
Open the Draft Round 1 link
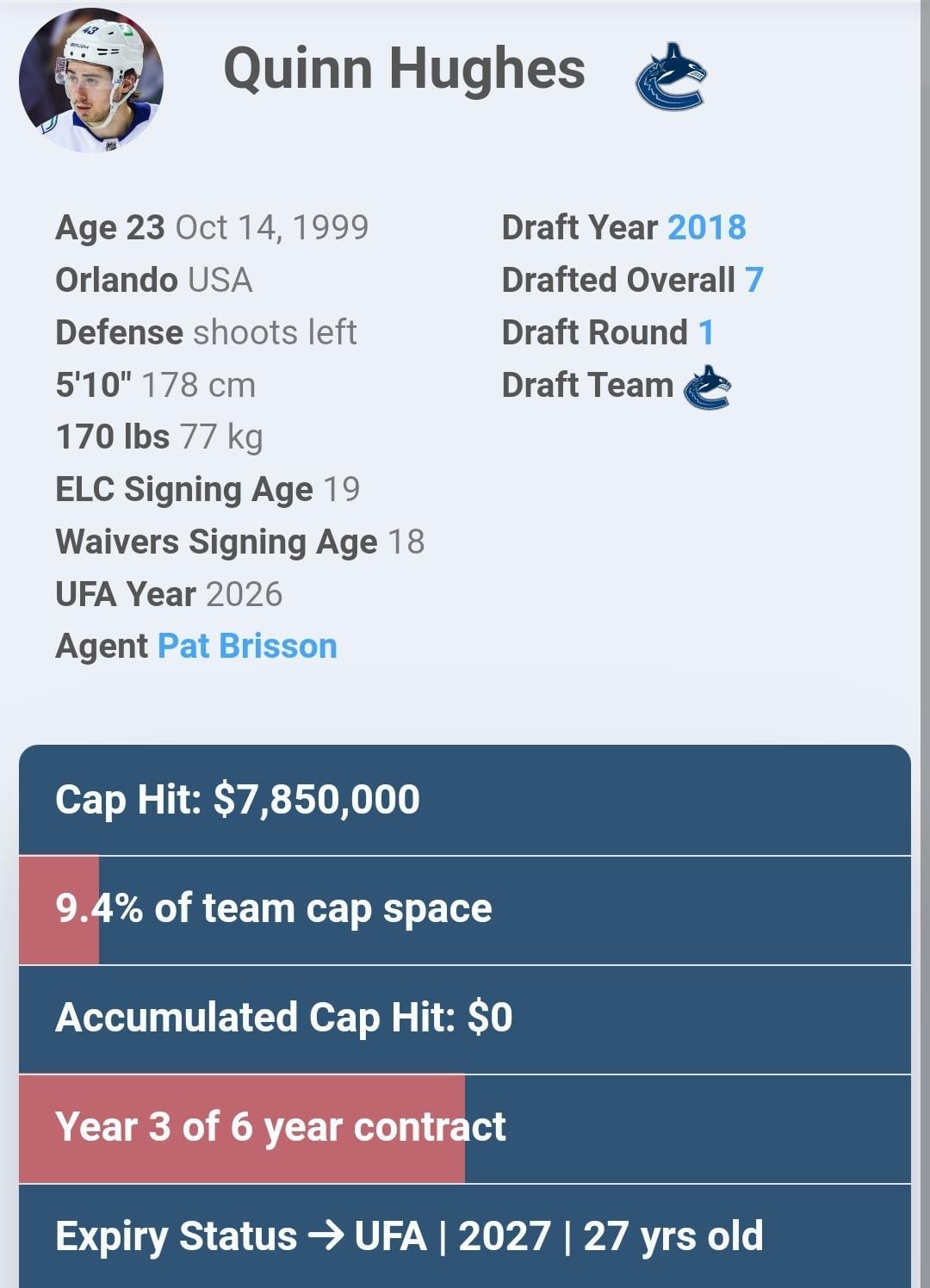coord(705,332)
